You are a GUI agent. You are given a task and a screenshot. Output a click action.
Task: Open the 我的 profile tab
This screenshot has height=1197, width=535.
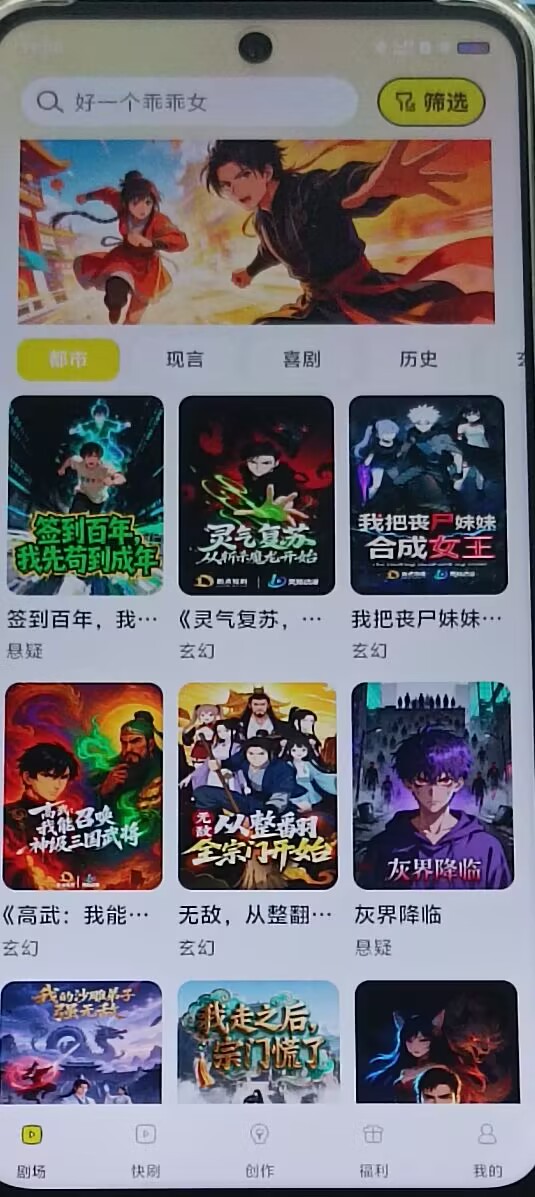click(x=487, y=1150)
